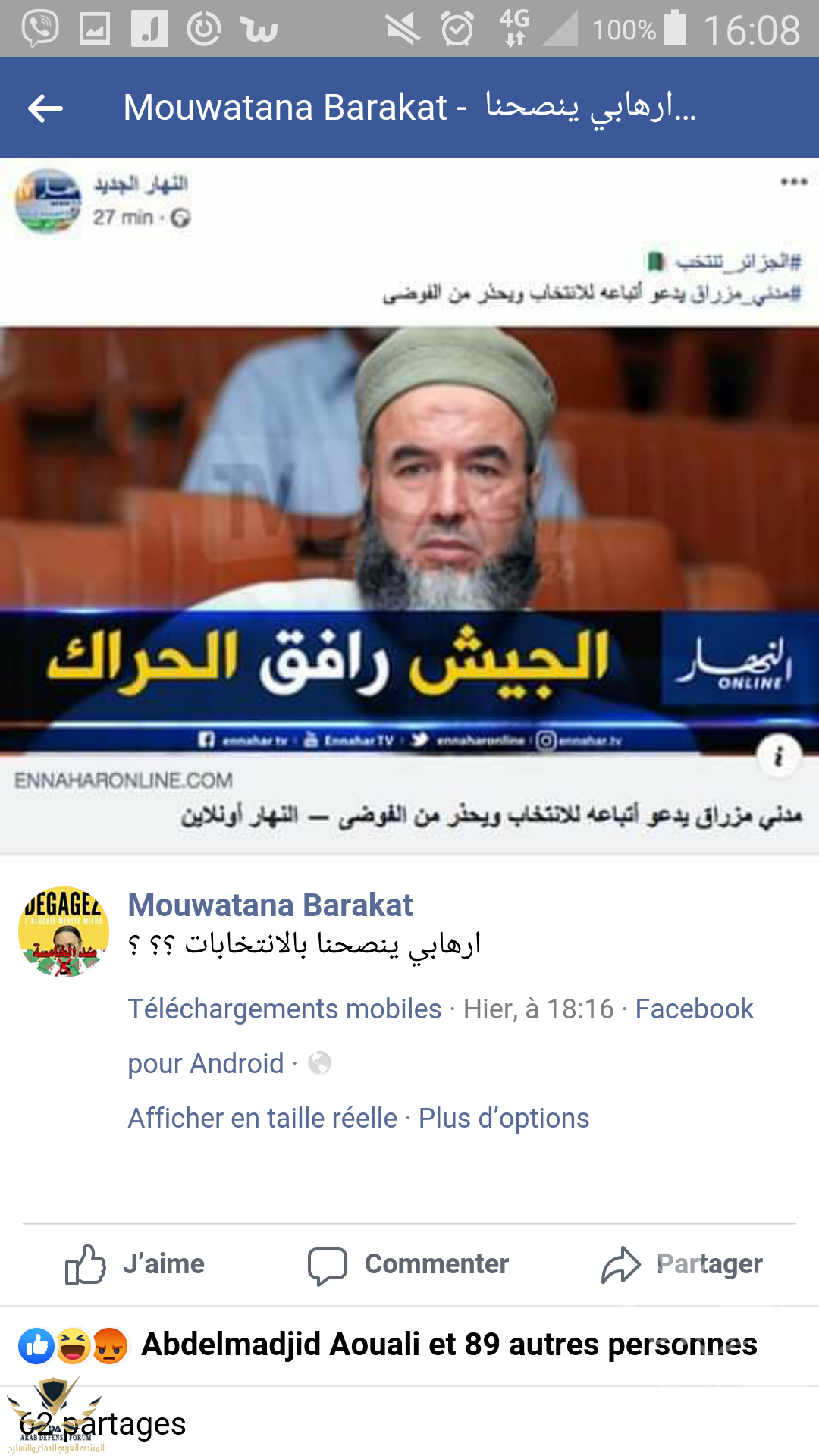Like the post with J'aime

coord(136,1264)
